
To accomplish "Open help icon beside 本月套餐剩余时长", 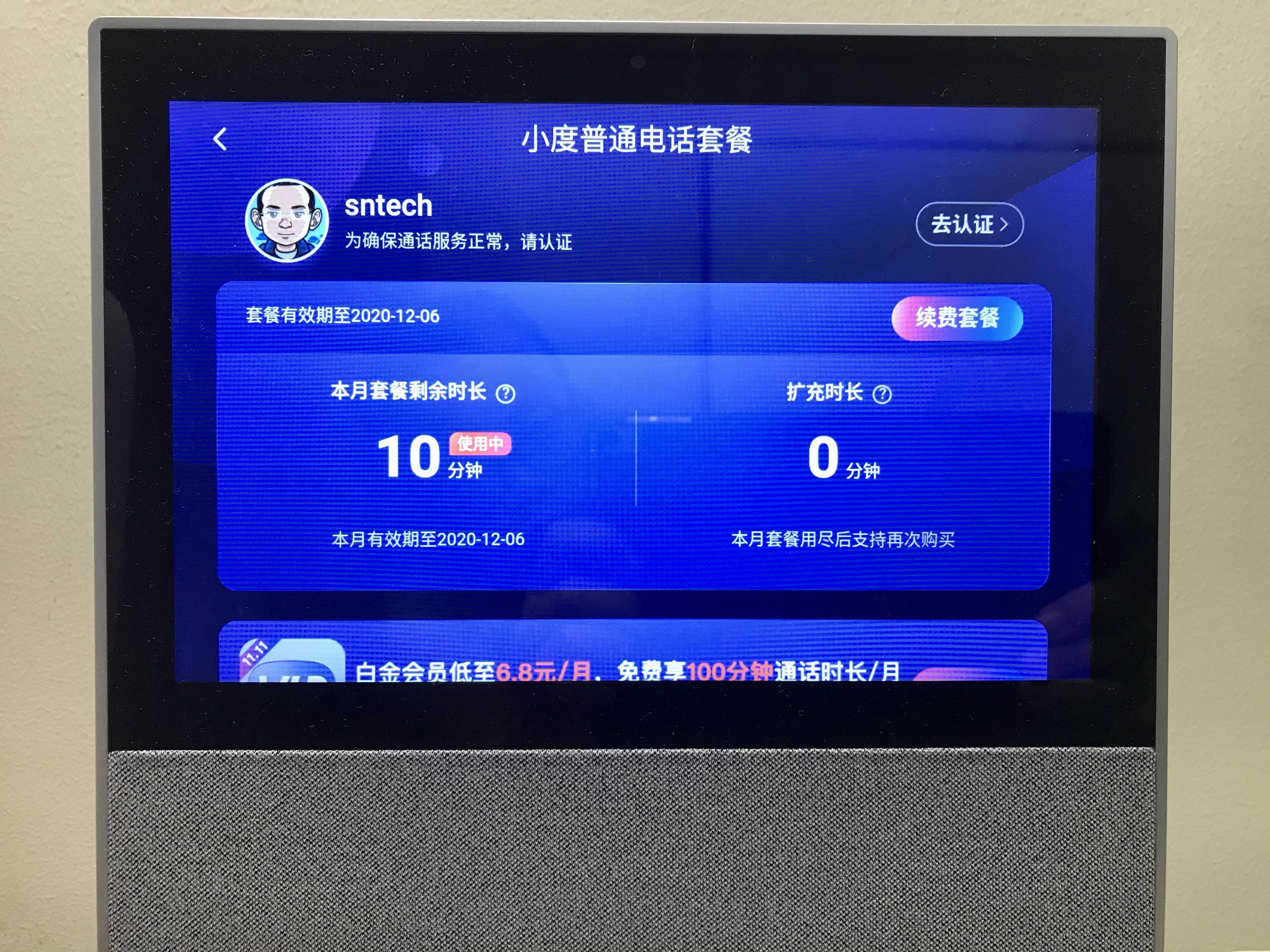I will pyautogui.click(x=505, y=394).
